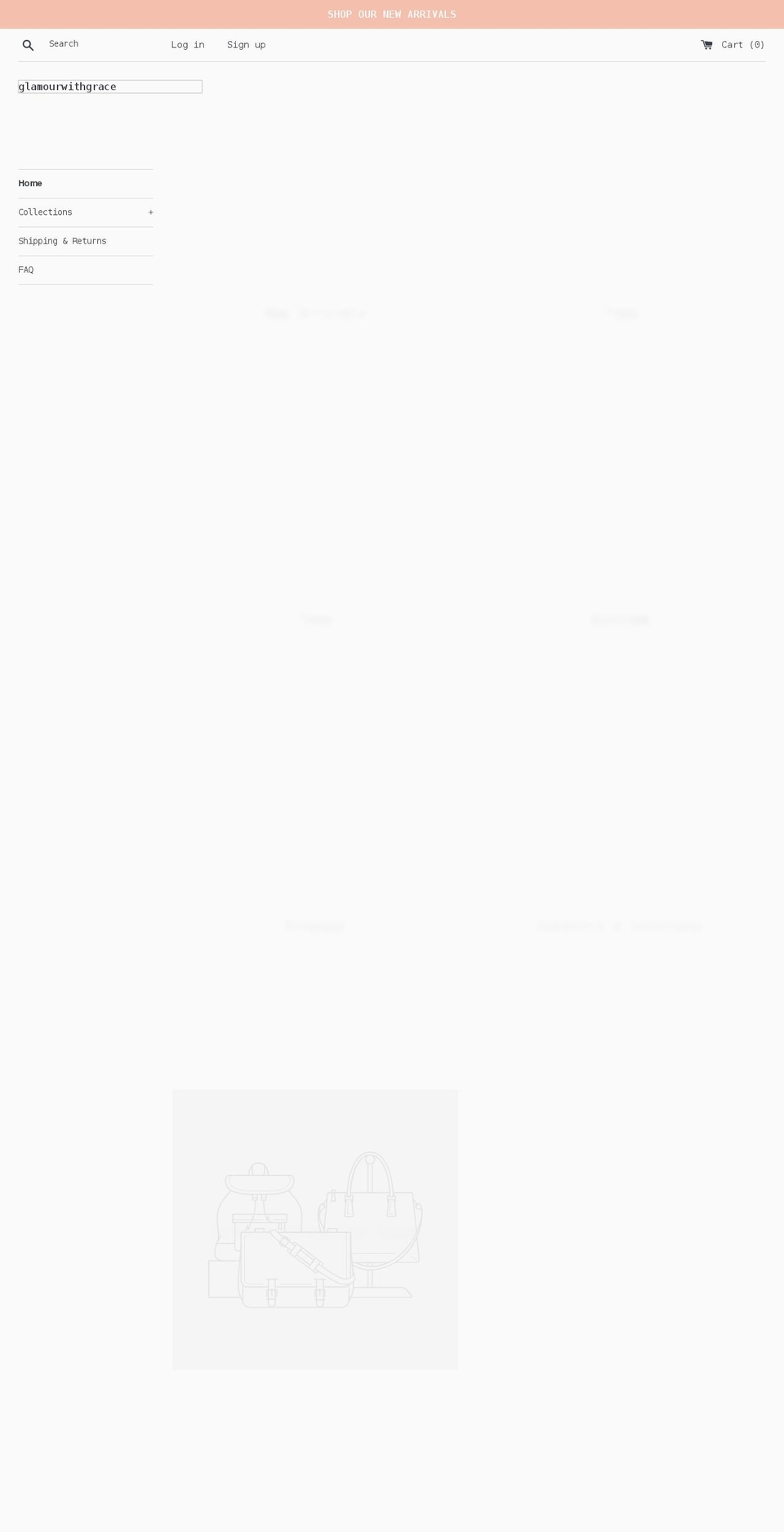Open the Sign up page
The image size is (784, 1532).
pyautogui.click(x=246, y=45)
